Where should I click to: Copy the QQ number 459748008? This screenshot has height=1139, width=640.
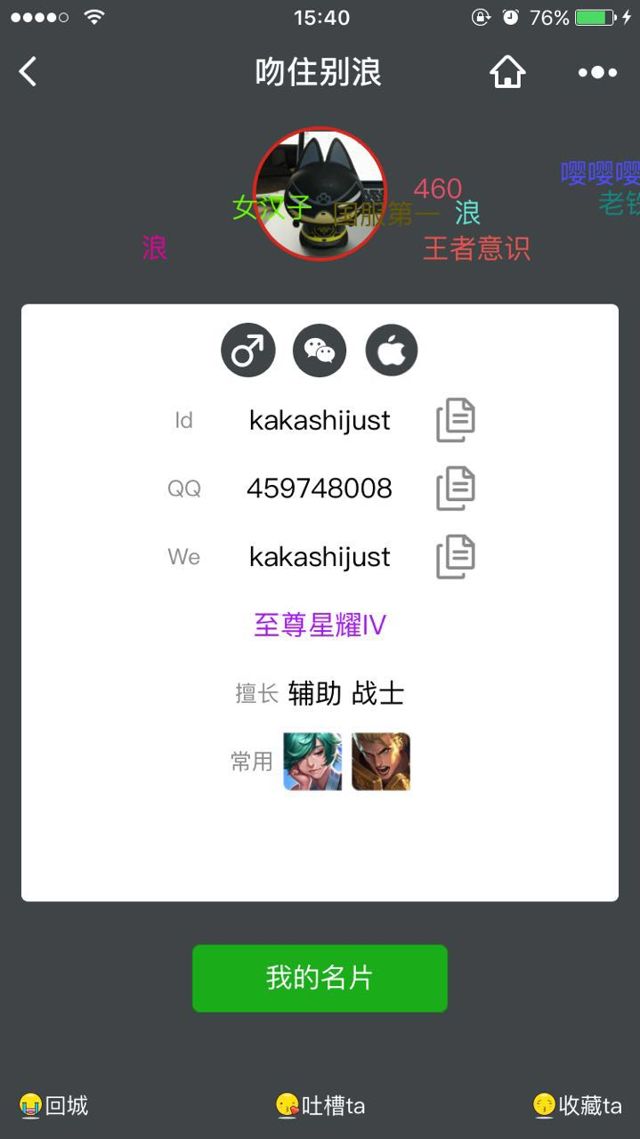[x=455, y=489]
